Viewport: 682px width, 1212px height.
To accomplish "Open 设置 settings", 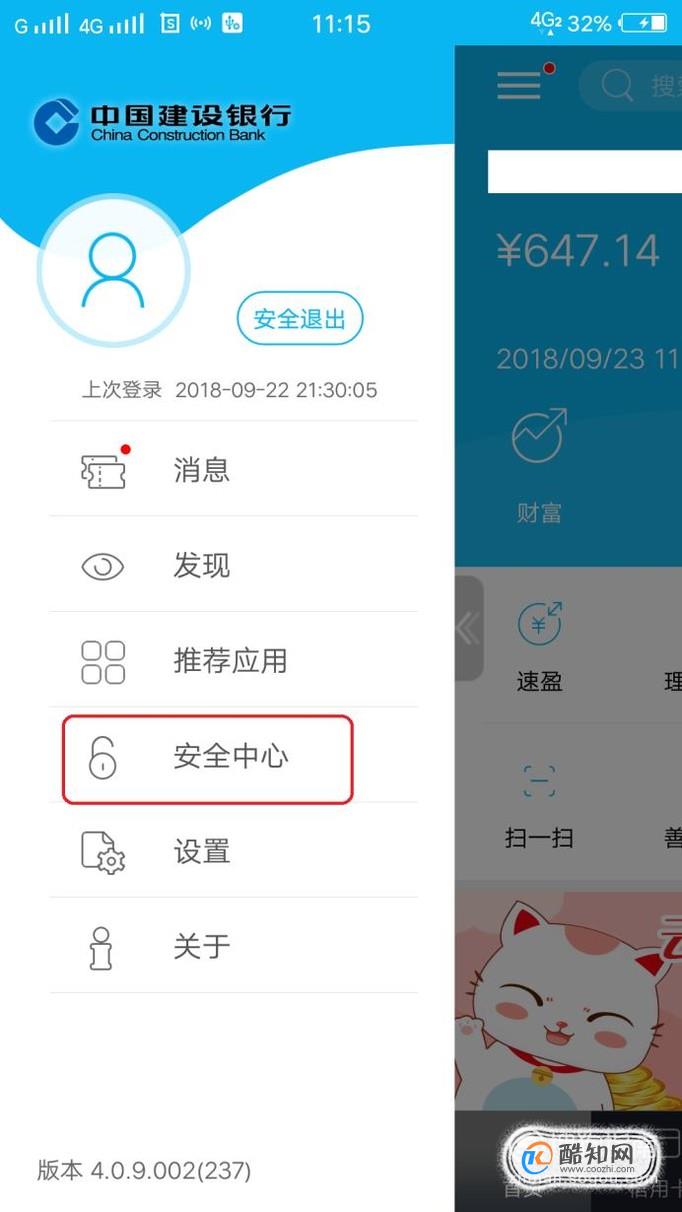I will pyautogui.click(x=233, y=851).
